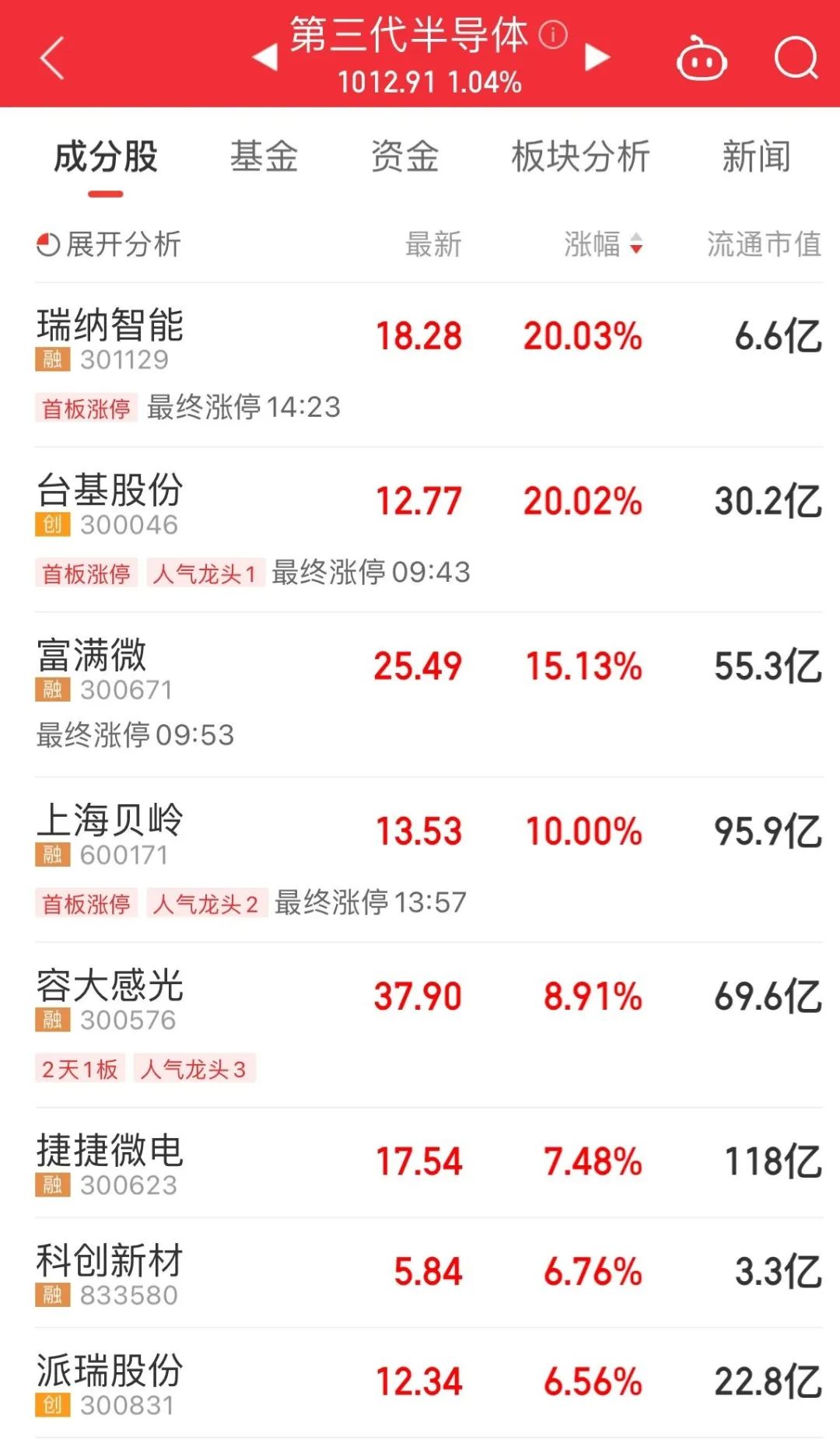This screenshot has height=1450, width=840.
Task: View details for 容大感光
Action: (x=110, y=986)
